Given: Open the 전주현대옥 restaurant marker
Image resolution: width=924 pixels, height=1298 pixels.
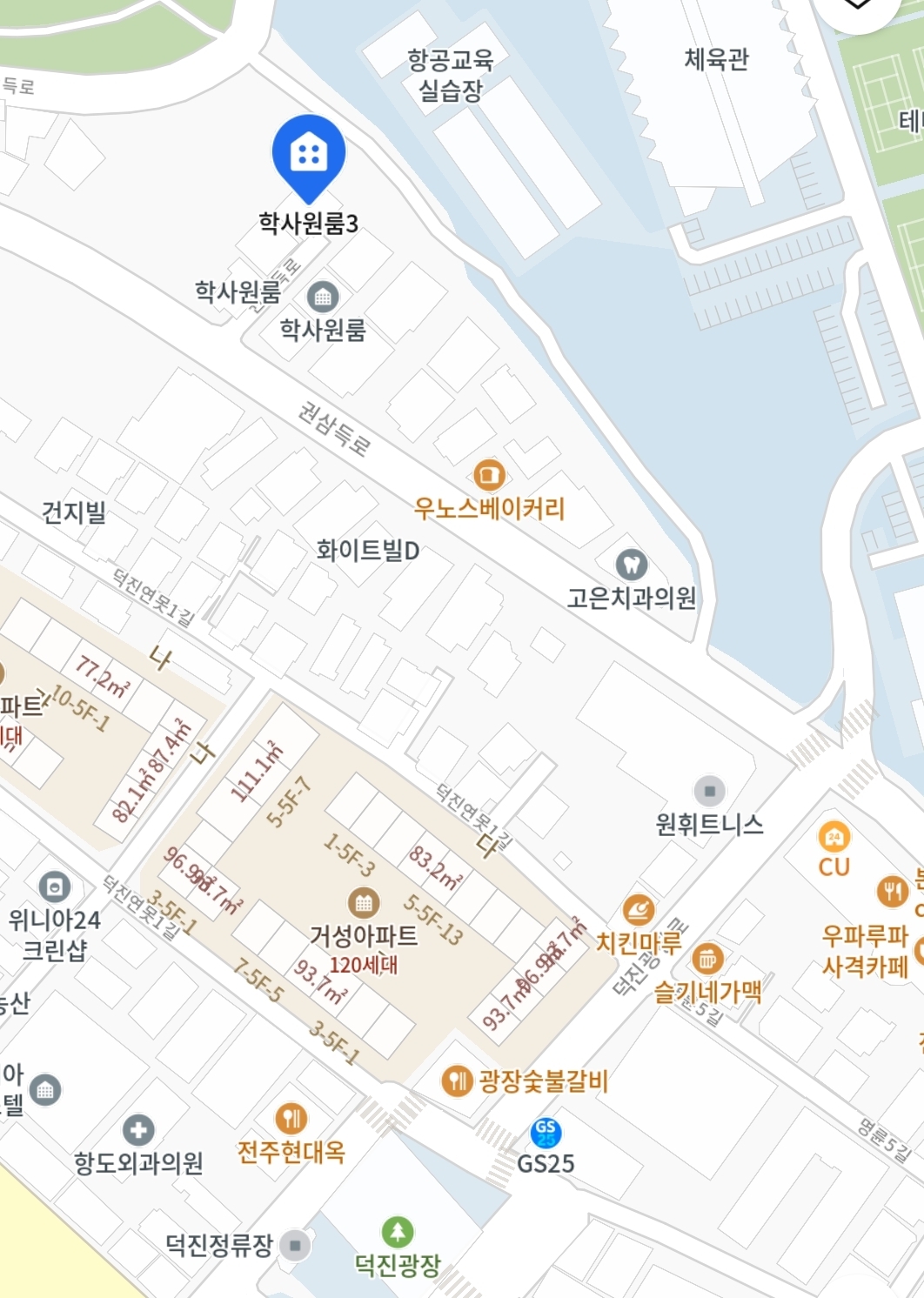Looking at the screenshot, I should (x=291, y=1119).
